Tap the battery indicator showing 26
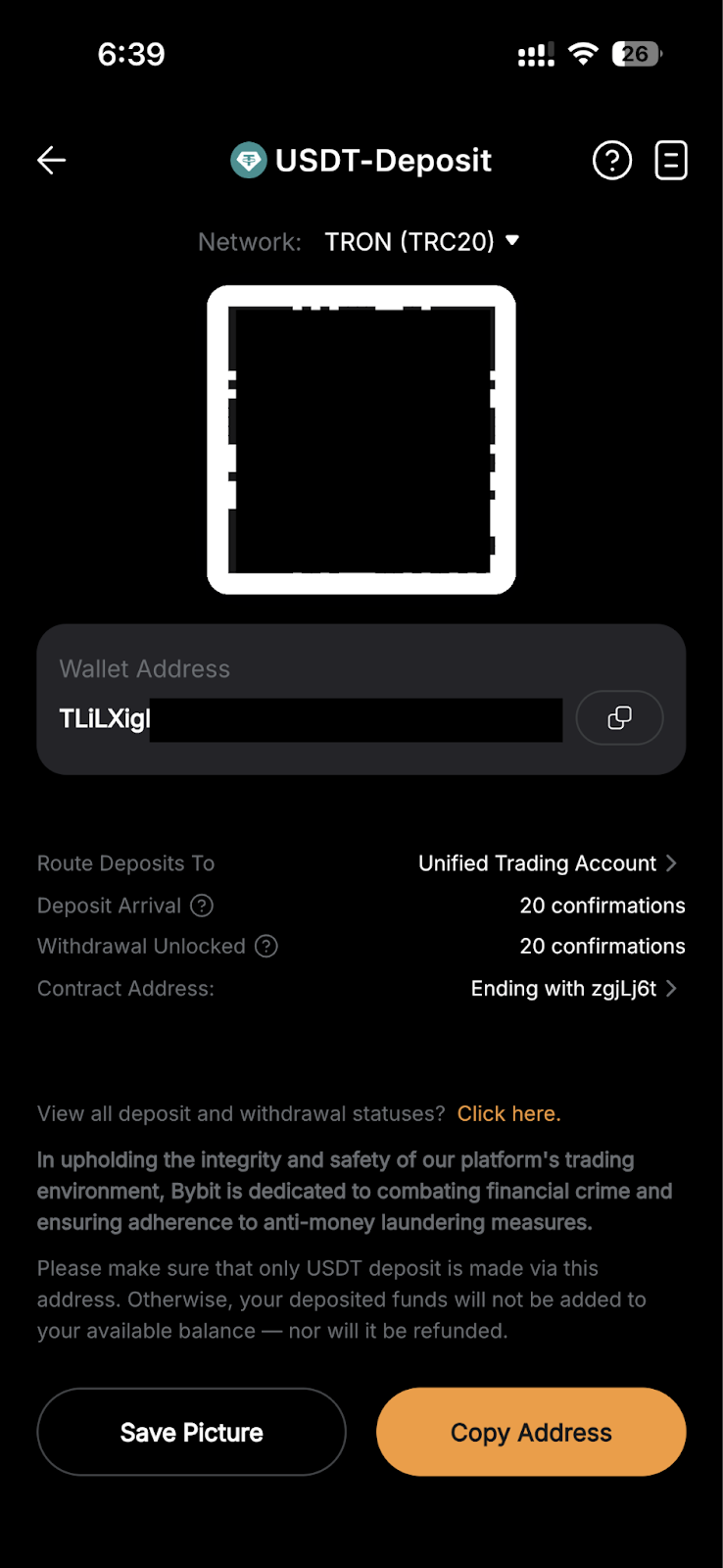The image size is (723, 1568). [636, 54]
